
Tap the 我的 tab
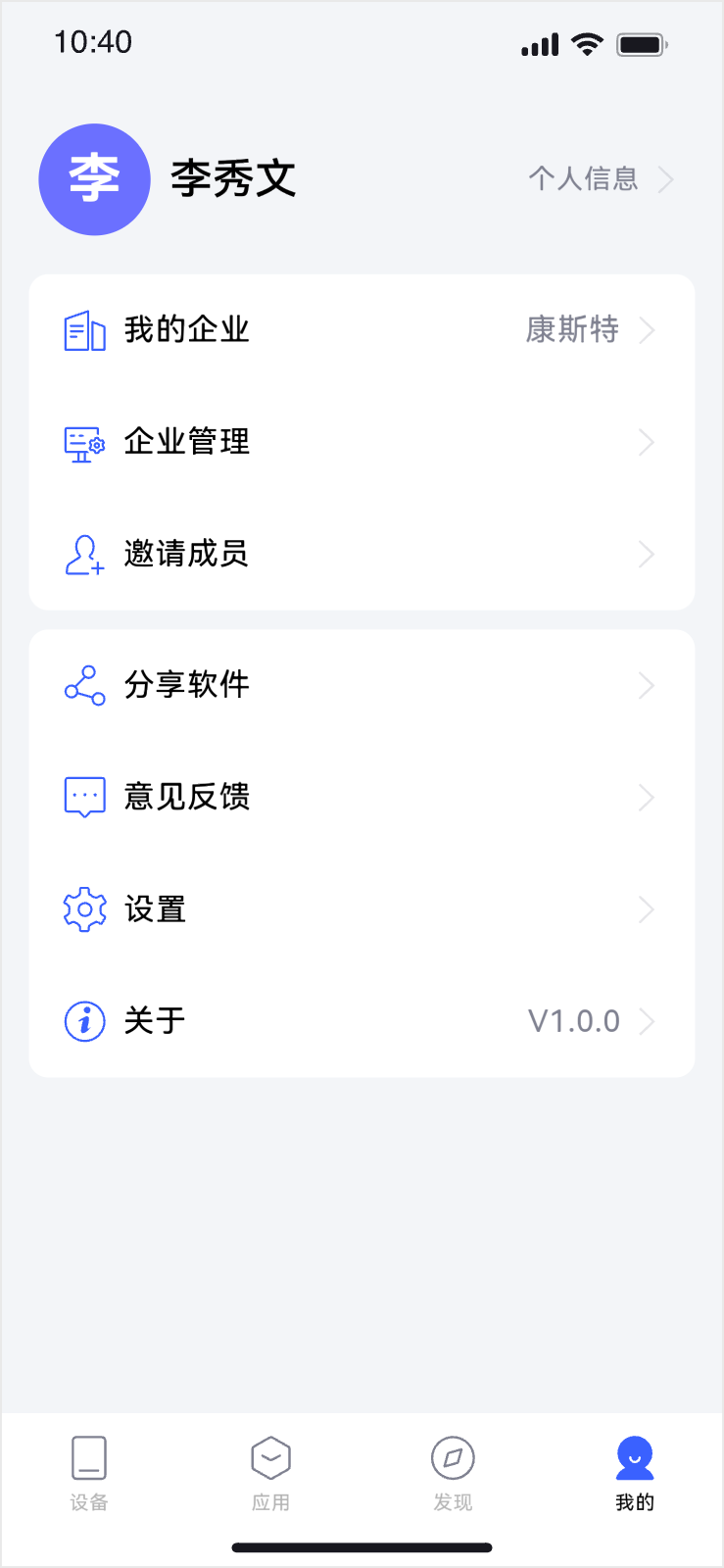(x=634, y=1473)
